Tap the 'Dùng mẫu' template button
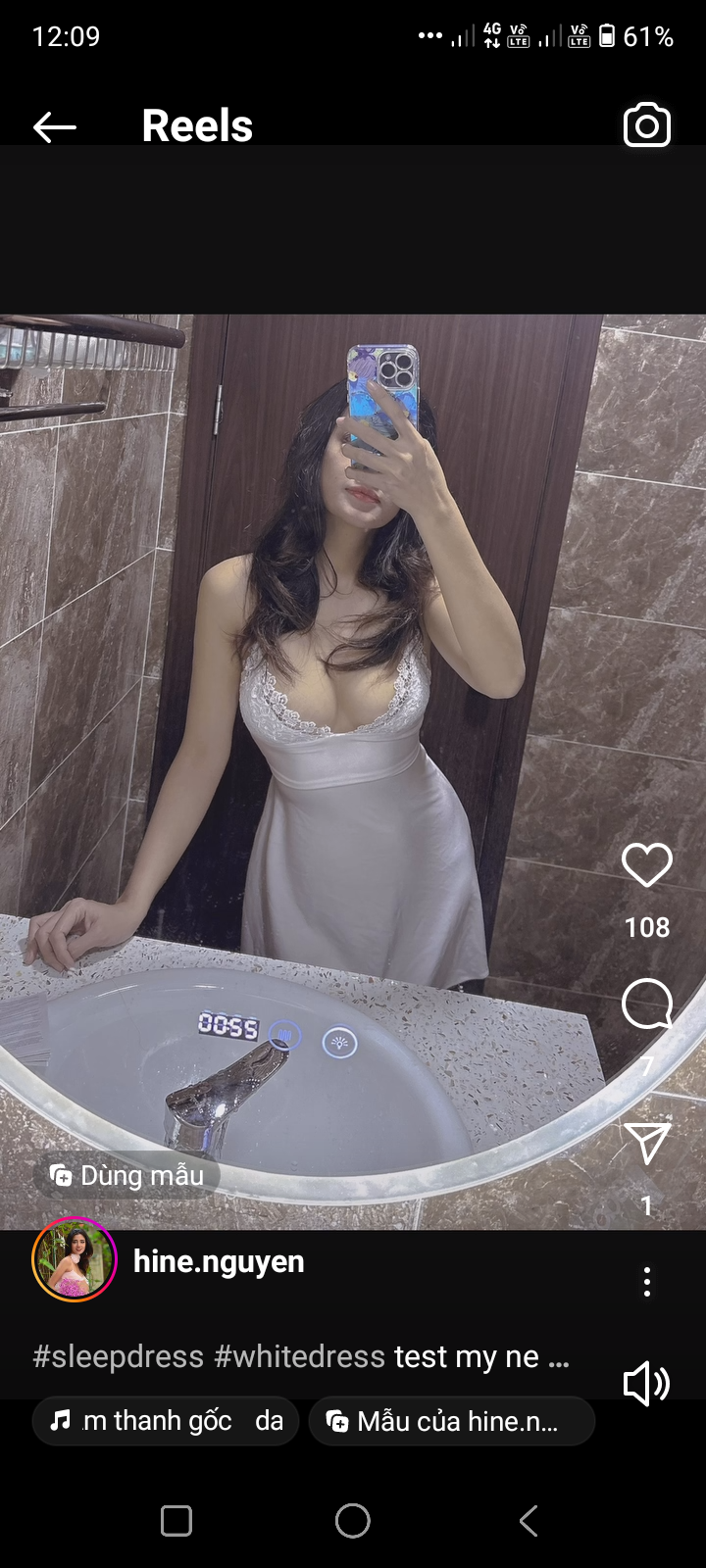The height and width of the screenshot is (1568, 706). click(x=127, y=1175)
